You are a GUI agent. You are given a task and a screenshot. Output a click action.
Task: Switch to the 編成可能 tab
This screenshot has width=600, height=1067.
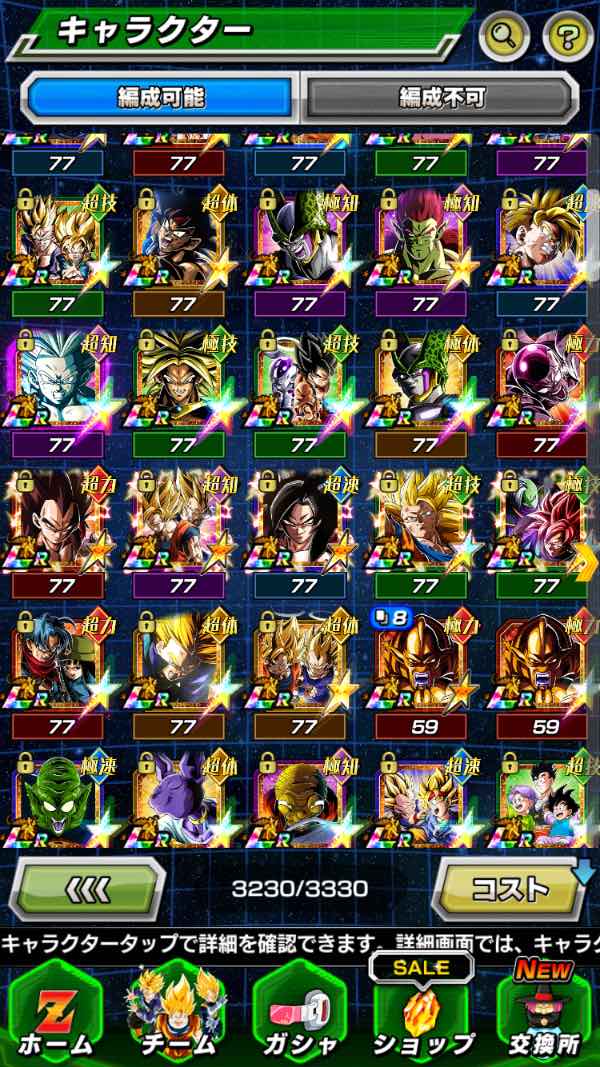[161, 97]
